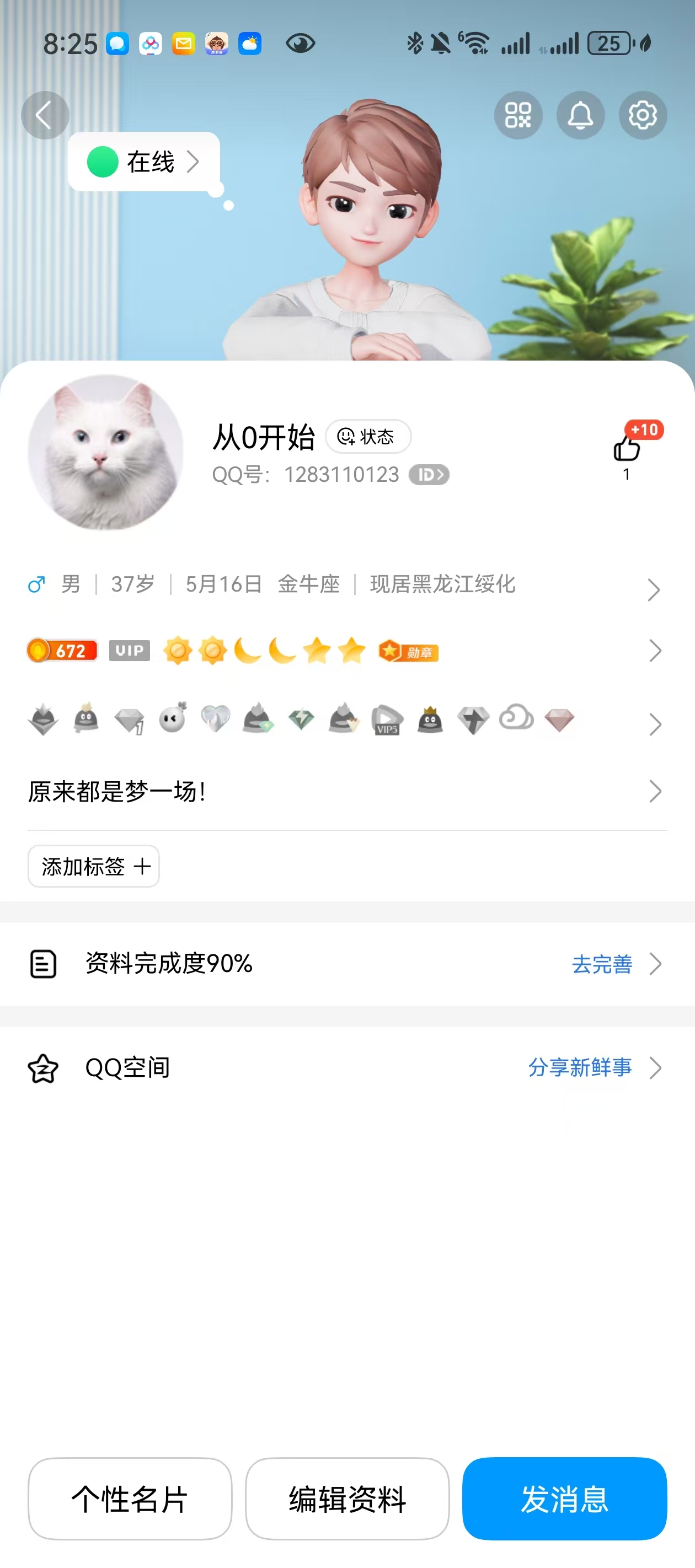Tap the 个性名片 button
695x1568 pixels.
tap(130, 1499)
